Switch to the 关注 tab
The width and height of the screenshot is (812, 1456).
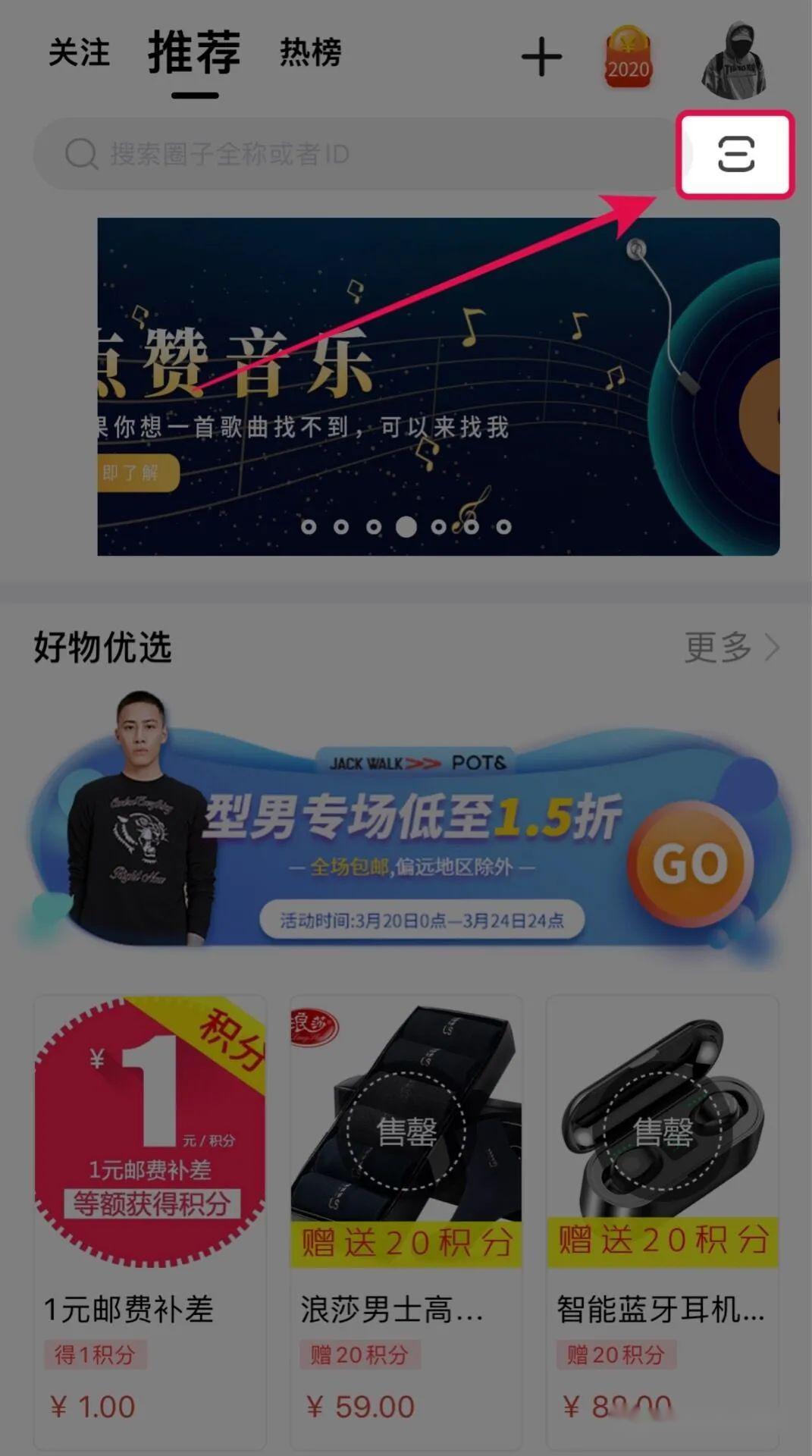tap(79, 53)
